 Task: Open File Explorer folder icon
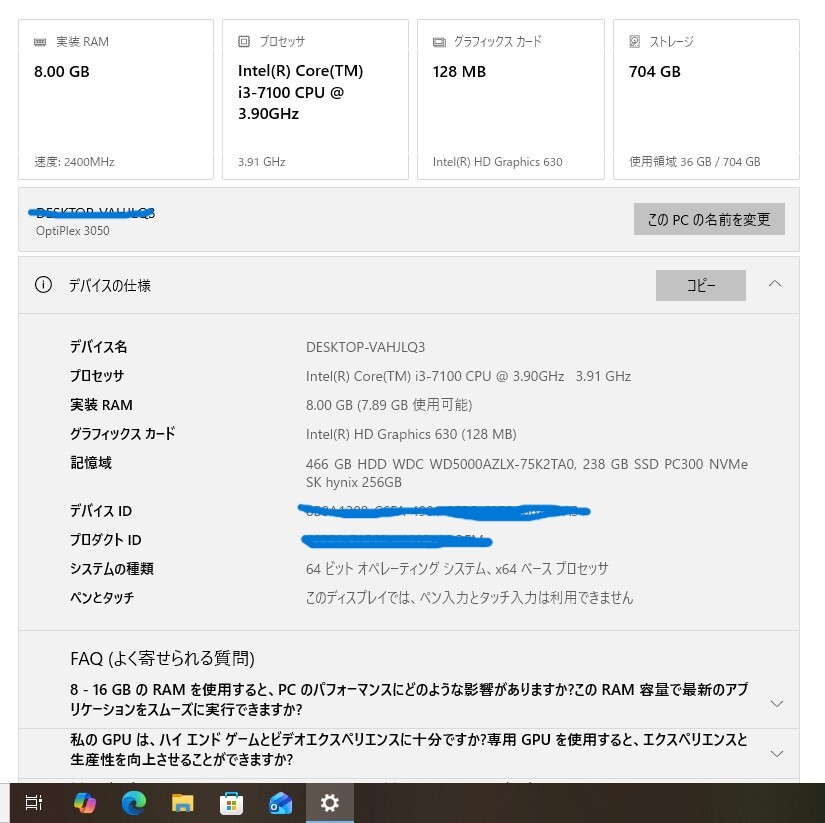coord(182,802)
